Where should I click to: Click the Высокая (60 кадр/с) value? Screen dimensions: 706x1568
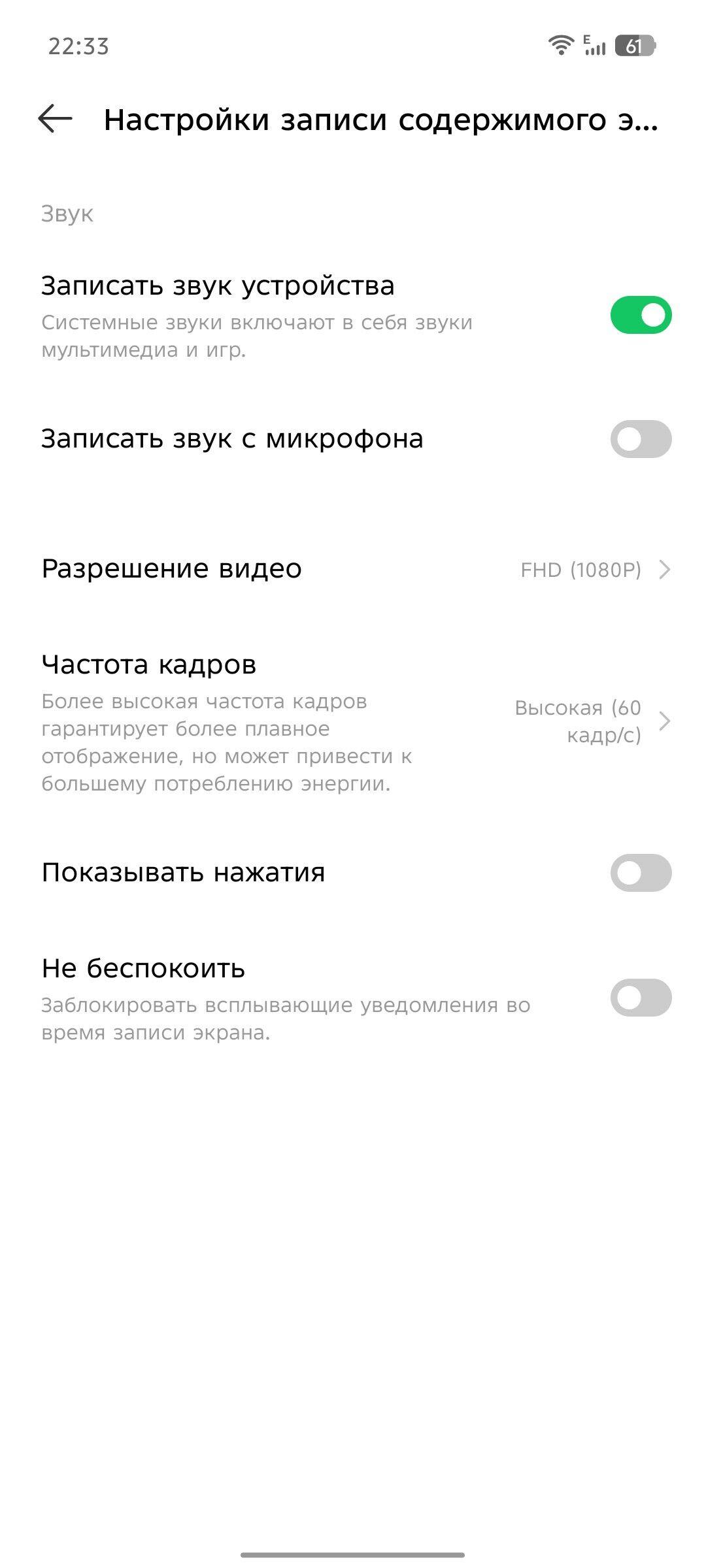[x=578, y=722]
